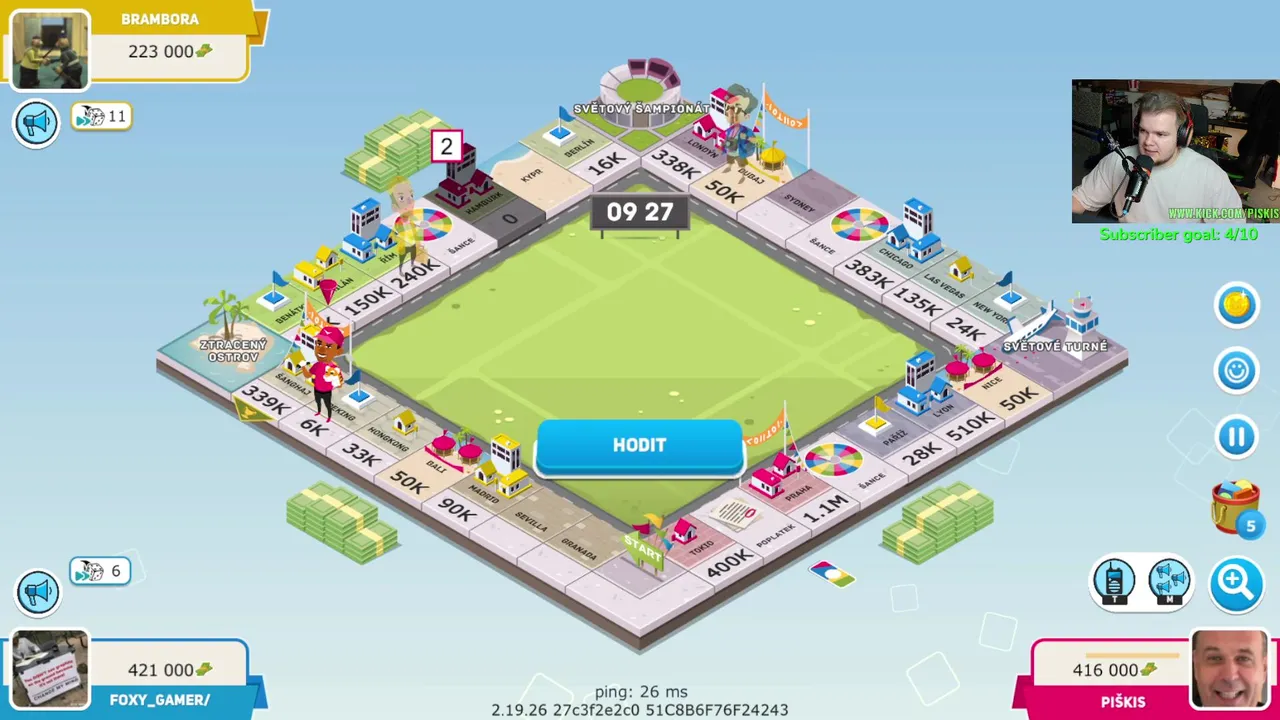This screenshot has height=720, width=1280.
Task: Pause the game
Action: pyautogui.click(x=1236, y=437)
